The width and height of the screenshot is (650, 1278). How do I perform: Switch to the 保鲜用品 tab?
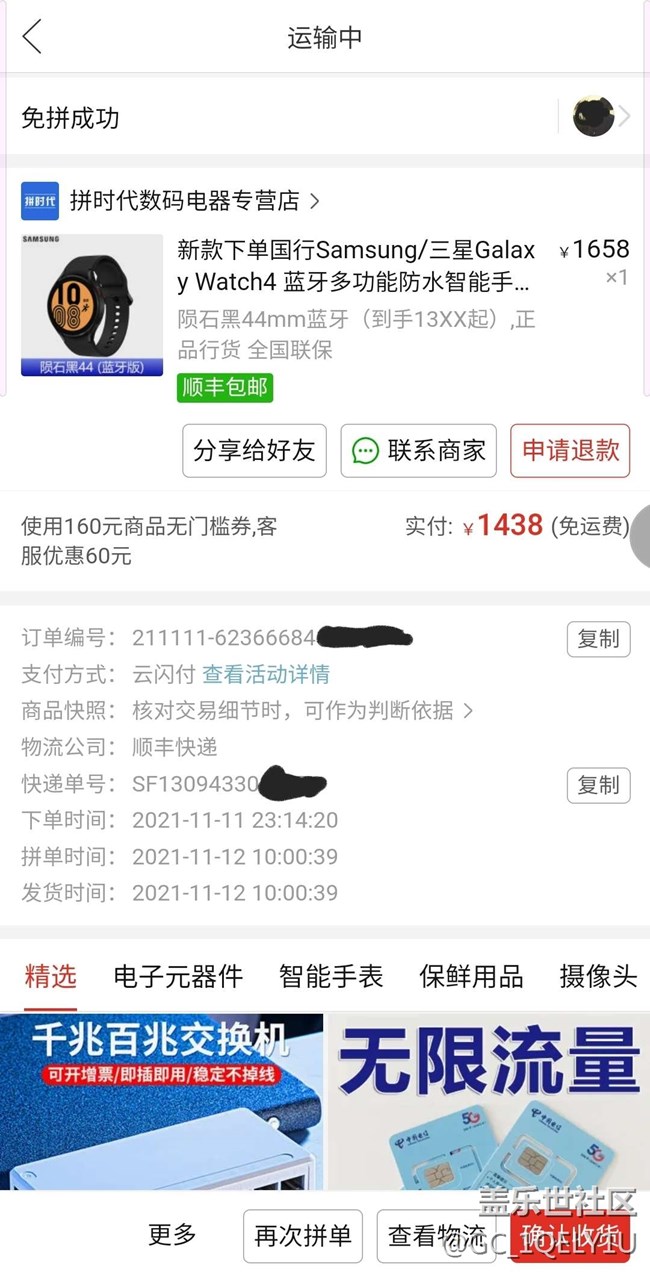(x=471, y=976)
